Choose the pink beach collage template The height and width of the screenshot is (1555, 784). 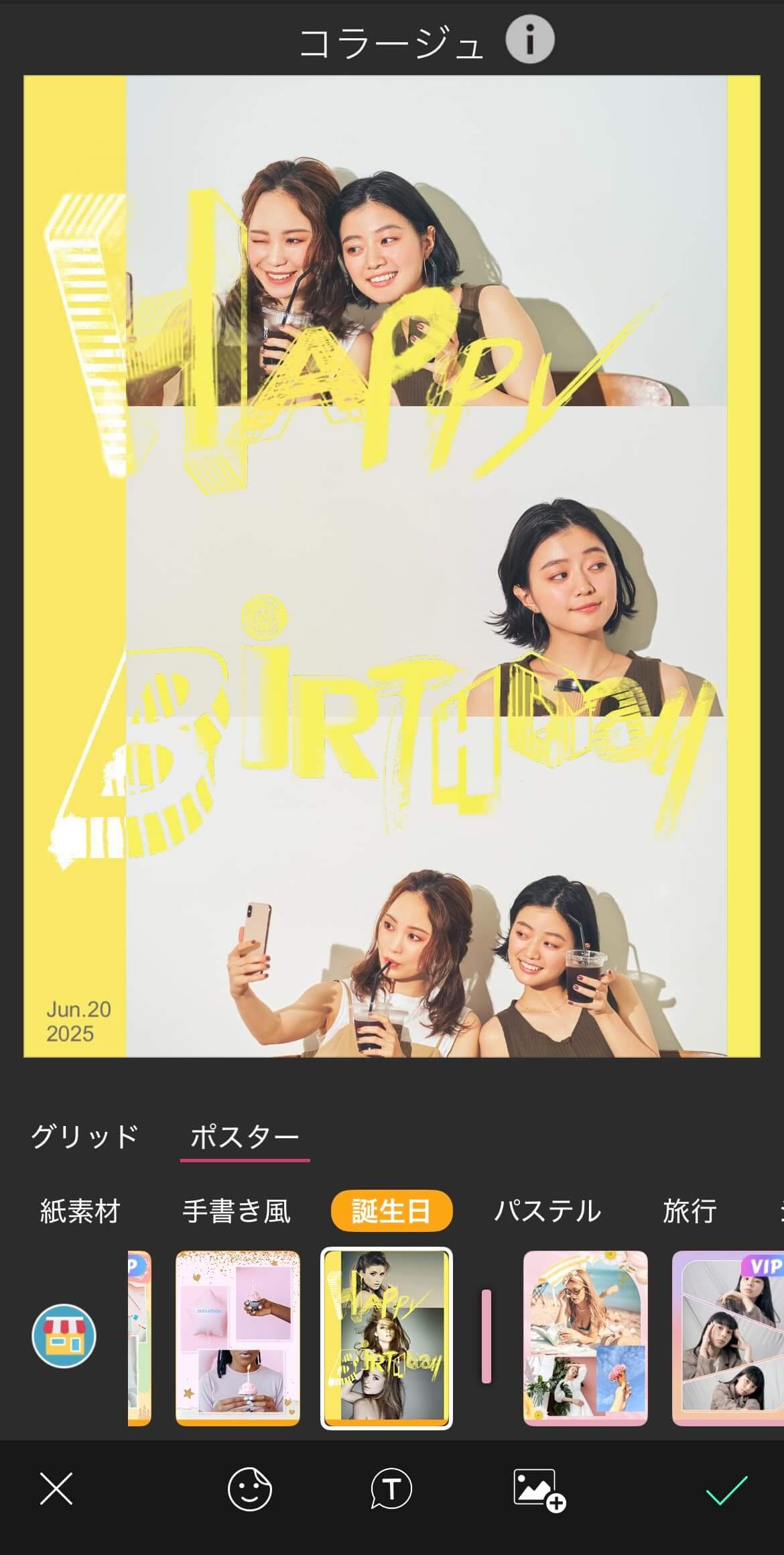585,1337
